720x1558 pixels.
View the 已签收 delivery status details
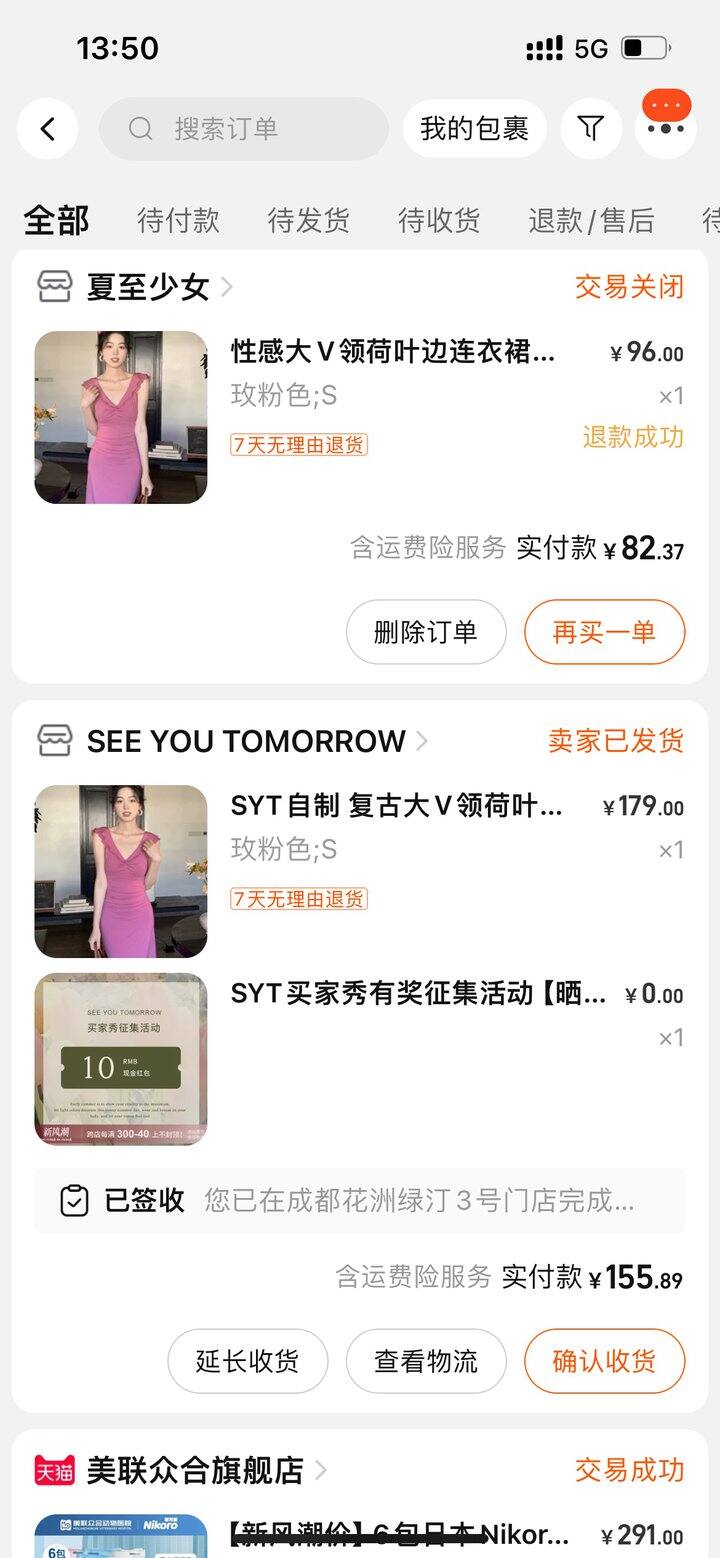pyautogui.click(x=360, y=1200)
